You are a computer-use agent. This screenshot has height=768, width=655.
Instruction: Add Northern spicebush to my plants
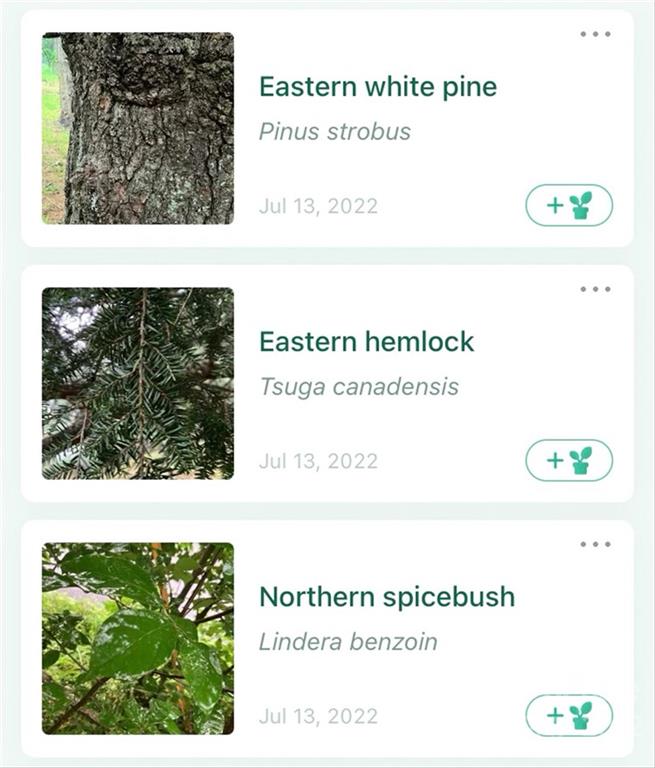(x=569, y=716)
